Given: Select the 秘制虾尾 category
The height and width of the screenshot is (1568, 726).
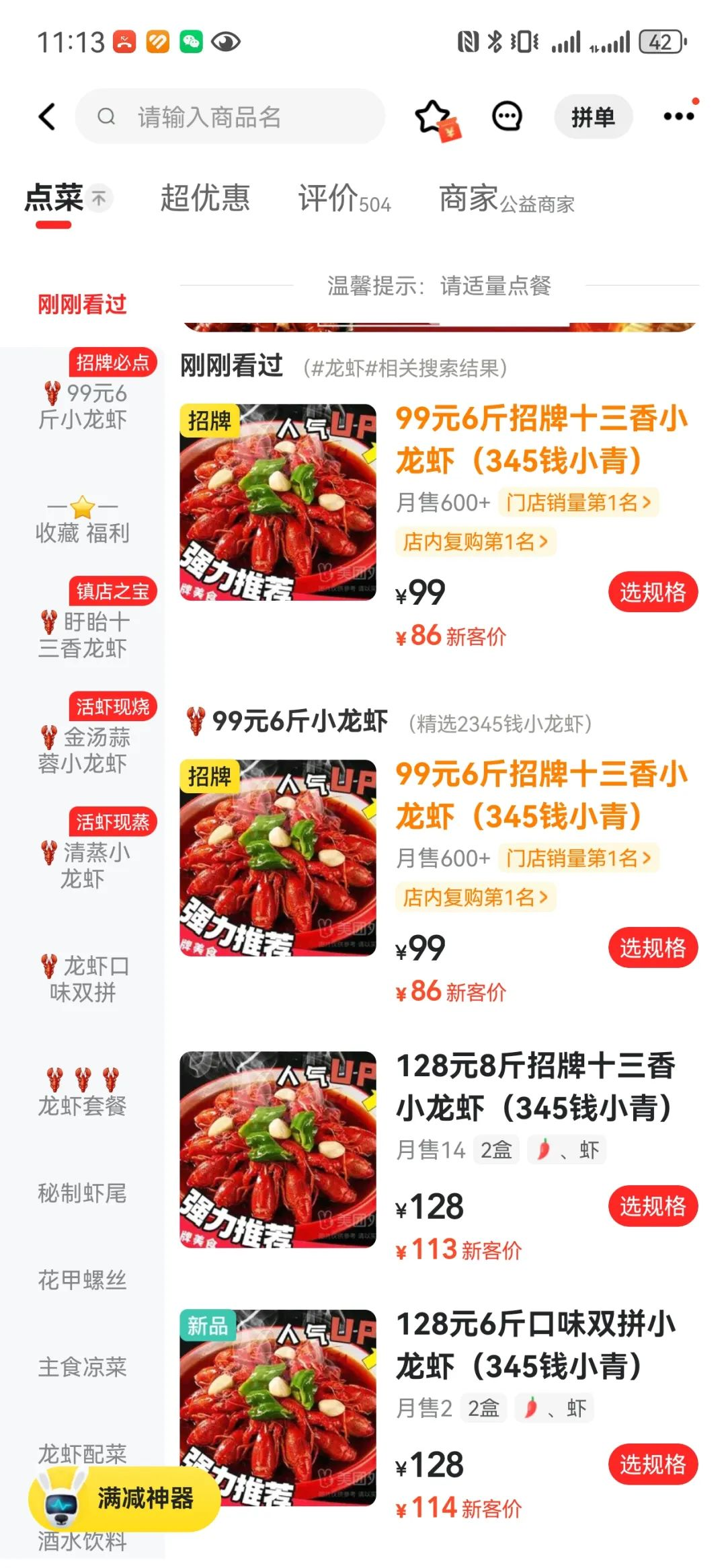Looking at the screenshot, I should [x=83, y=1193].
